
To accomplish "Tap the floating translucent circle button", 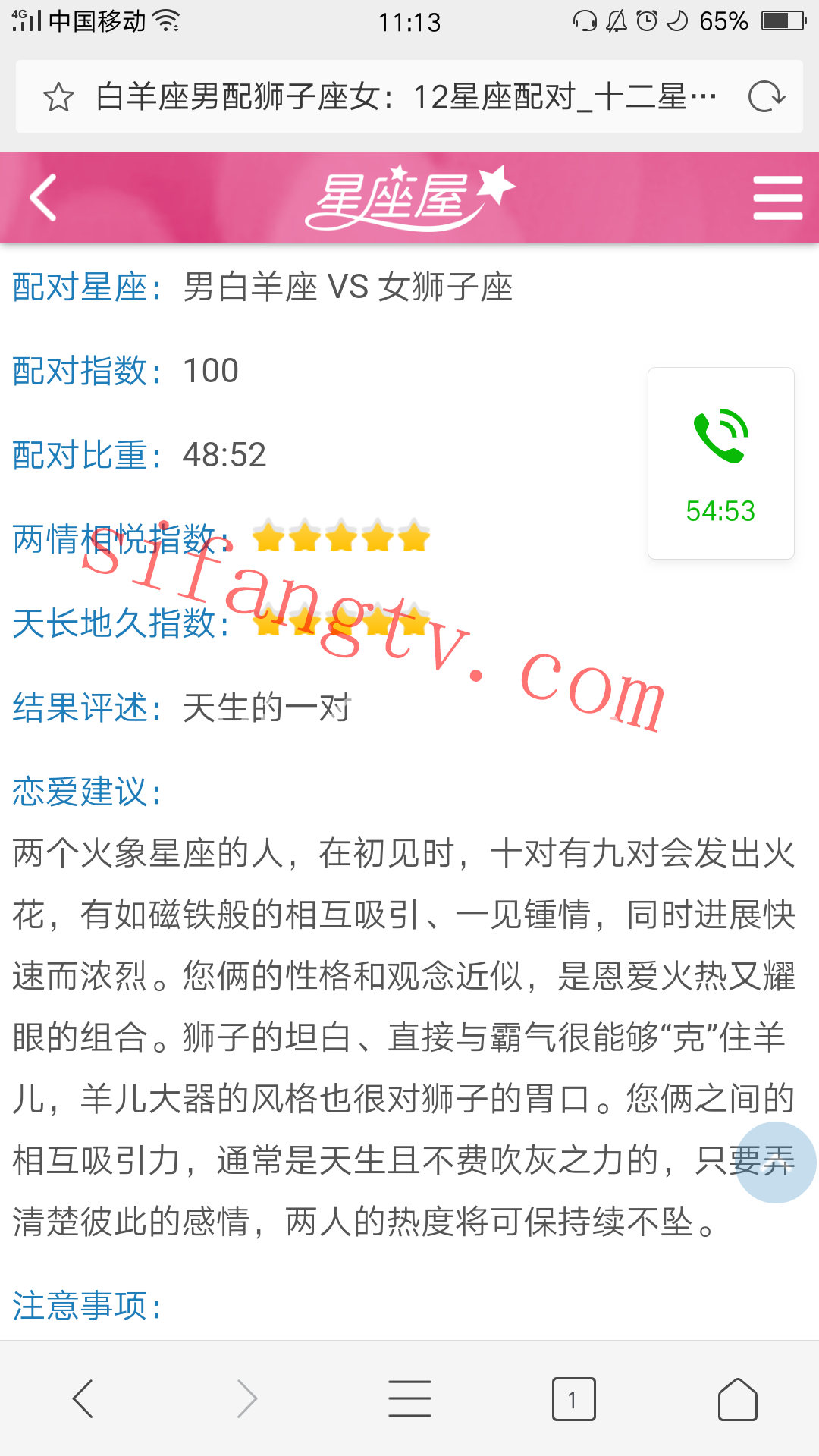I will [x=775, y=1162].
